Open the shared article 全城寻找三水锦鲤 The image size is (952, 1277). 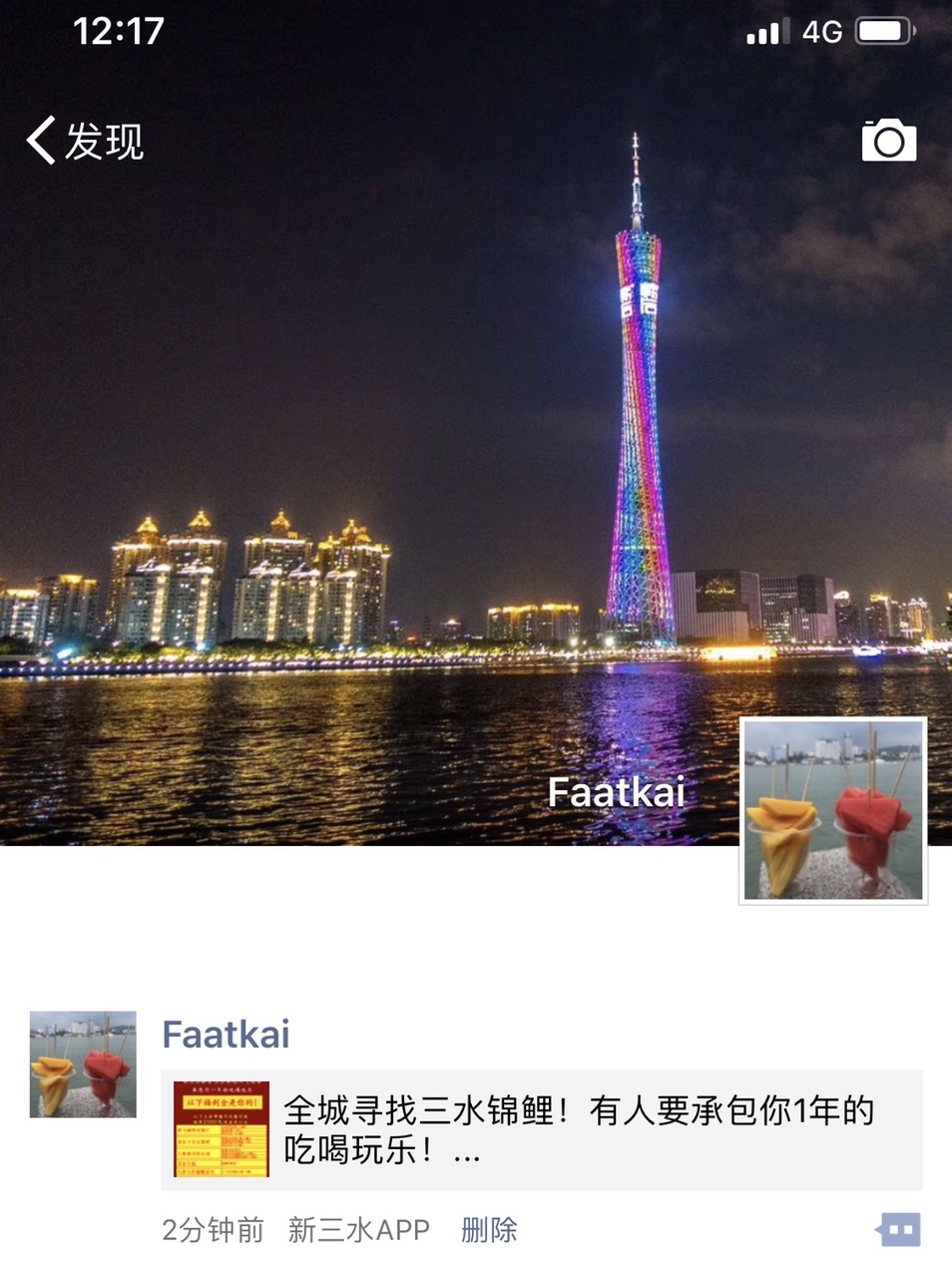[542, 1130]
